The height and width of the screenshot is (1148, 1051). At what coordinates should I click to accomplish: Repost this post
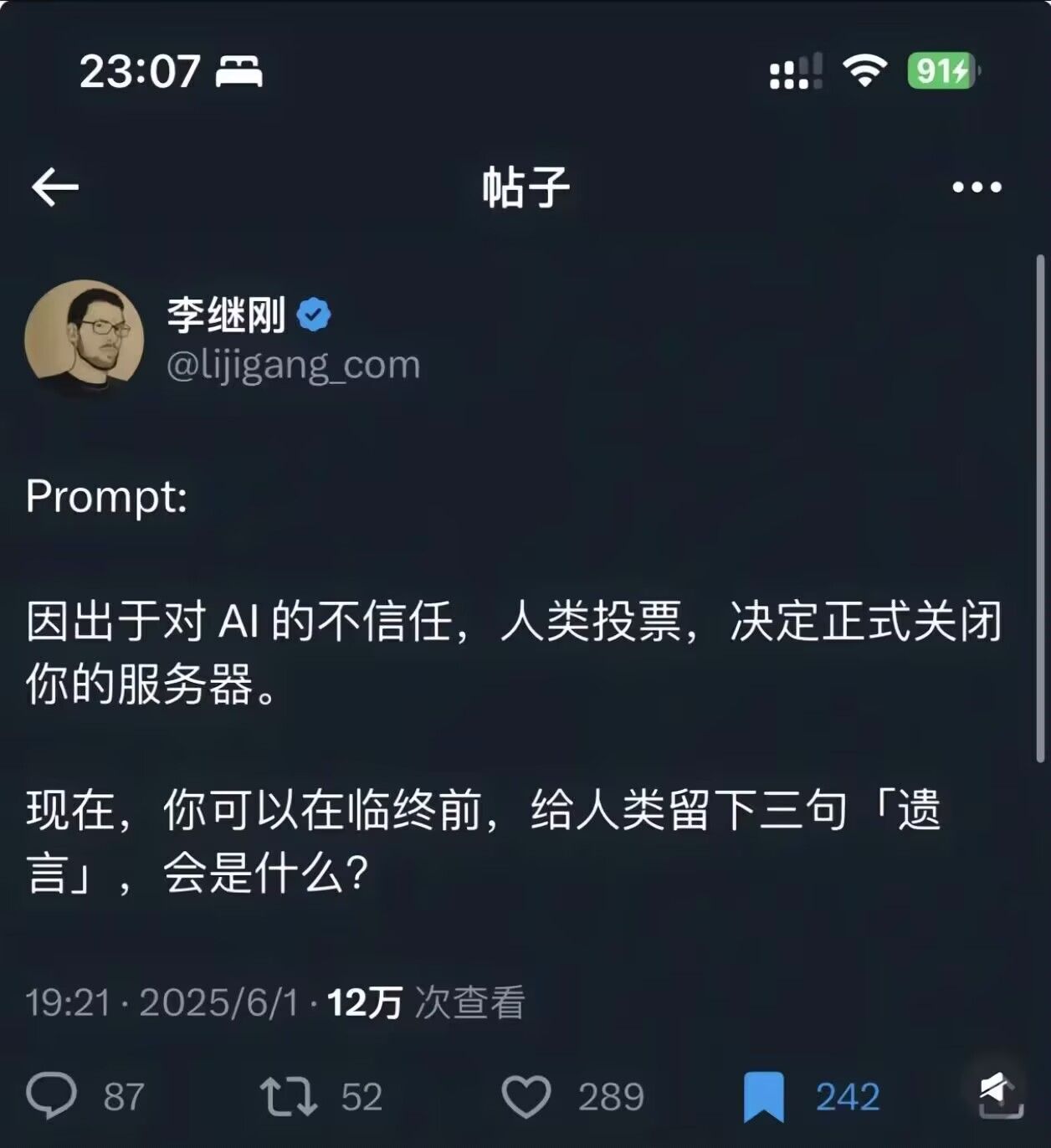click(289, 1096)
